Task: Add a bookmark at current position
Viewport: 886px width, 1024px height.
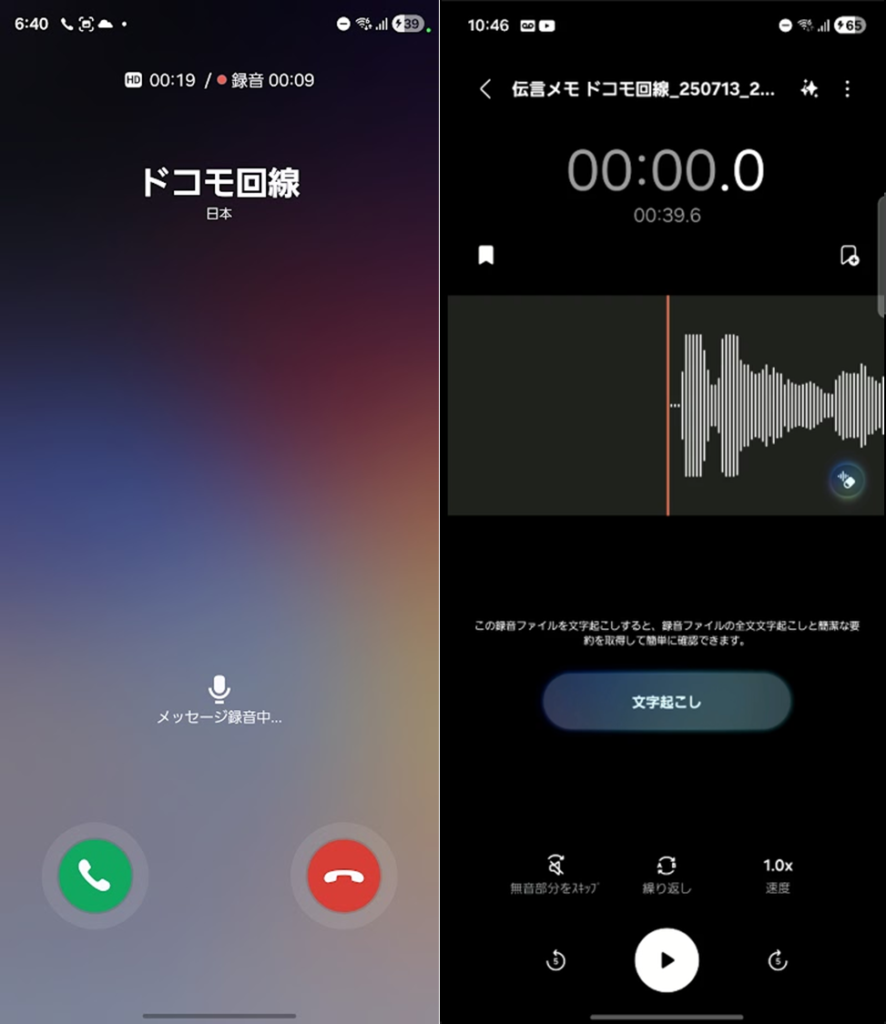Action: [486, 256]
